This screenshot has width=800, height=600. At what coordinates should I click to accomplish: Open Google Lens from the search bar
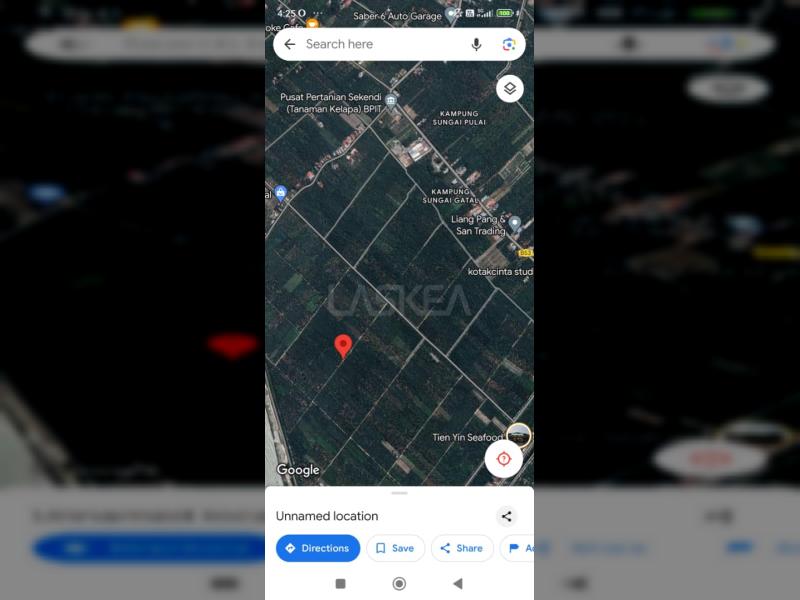pyautogui.click(x=509, y=44)
